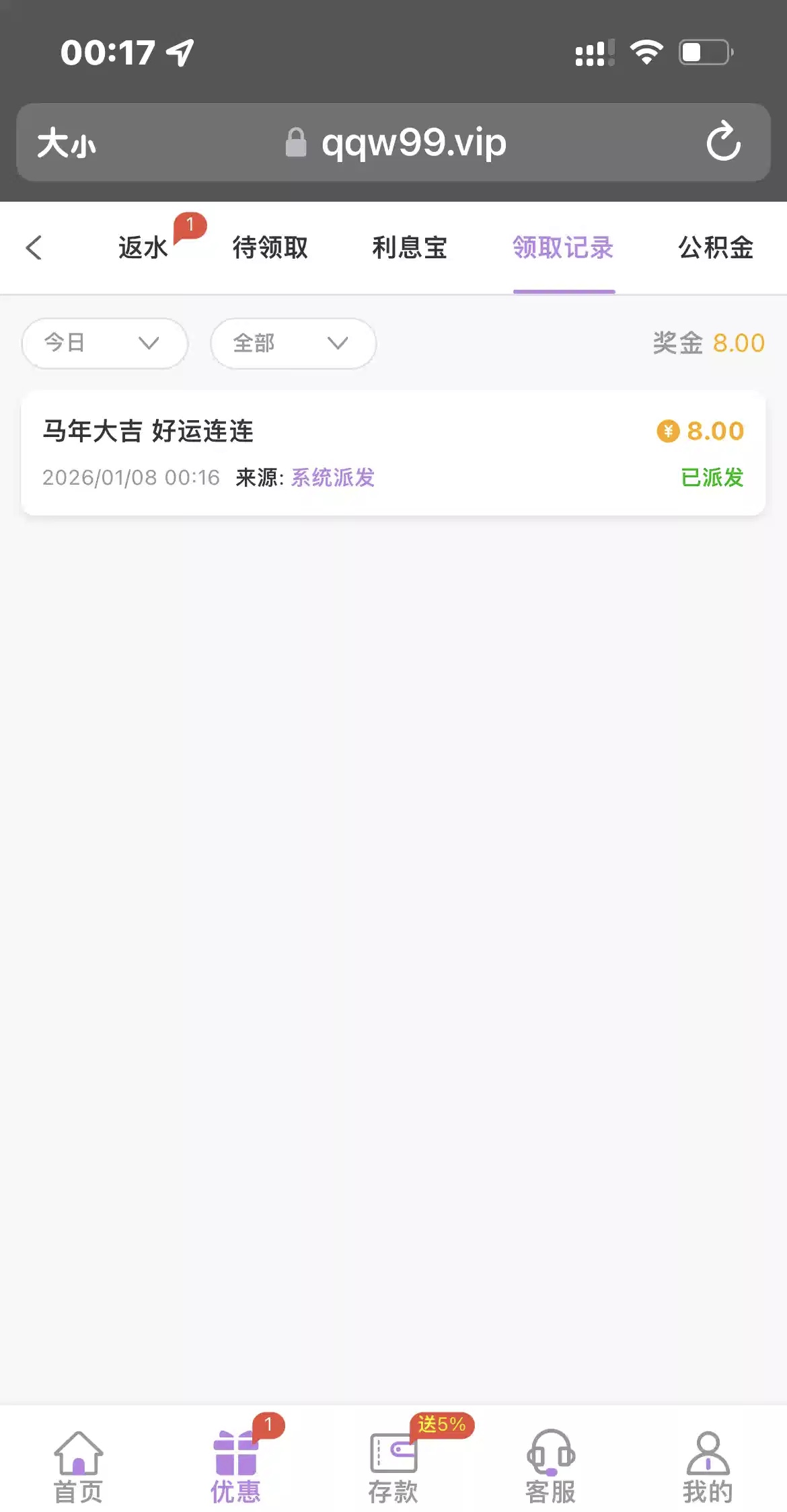This screenshot has width=787, height=1512.
Task: Switch to the 返水 tab
Action: pos(143,247)
